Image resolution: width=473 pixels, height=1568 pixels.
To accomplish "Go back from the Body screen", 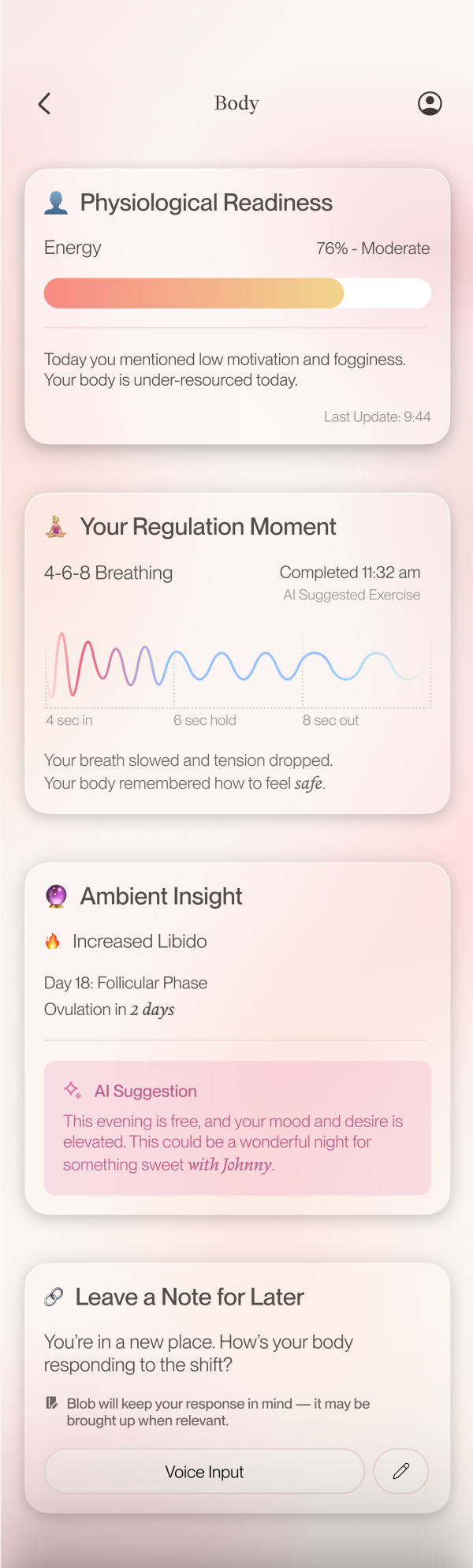I will click(x=45, y=103).
